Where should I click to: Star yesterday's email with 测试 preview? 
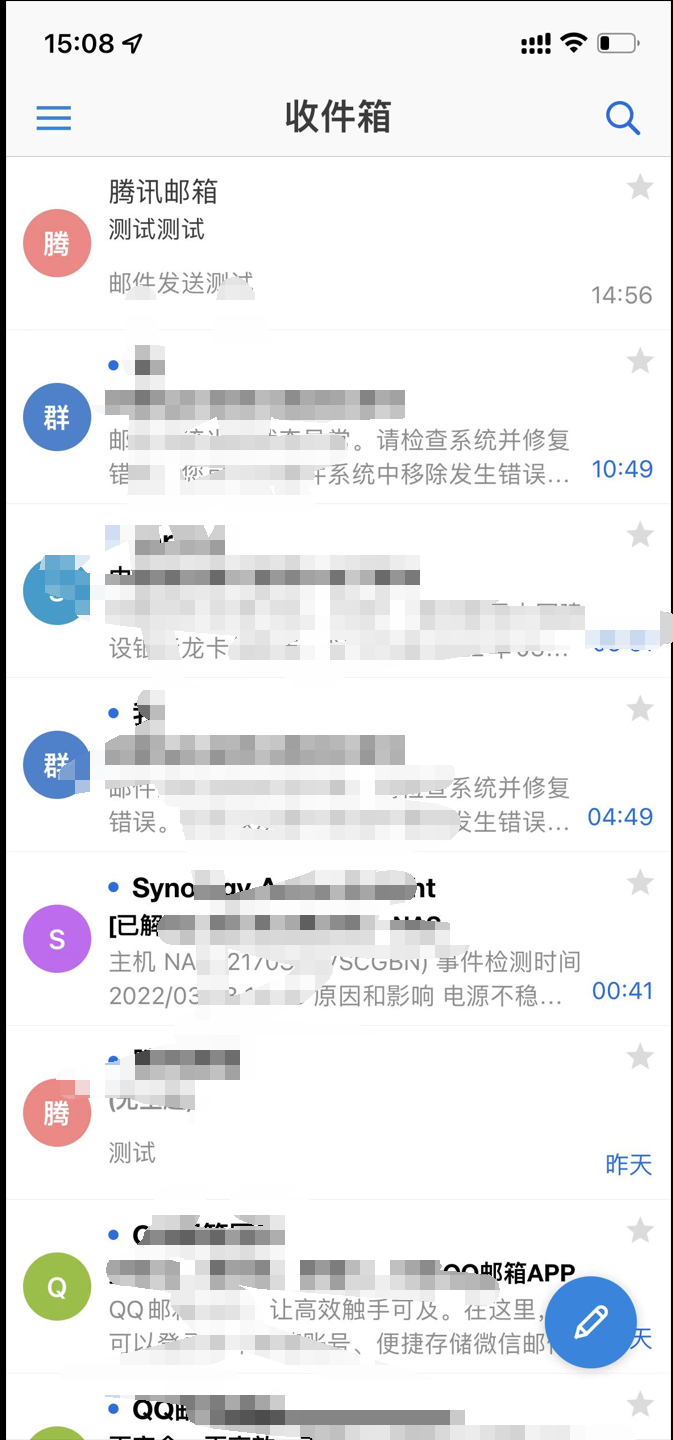(x=640, y=1057)
